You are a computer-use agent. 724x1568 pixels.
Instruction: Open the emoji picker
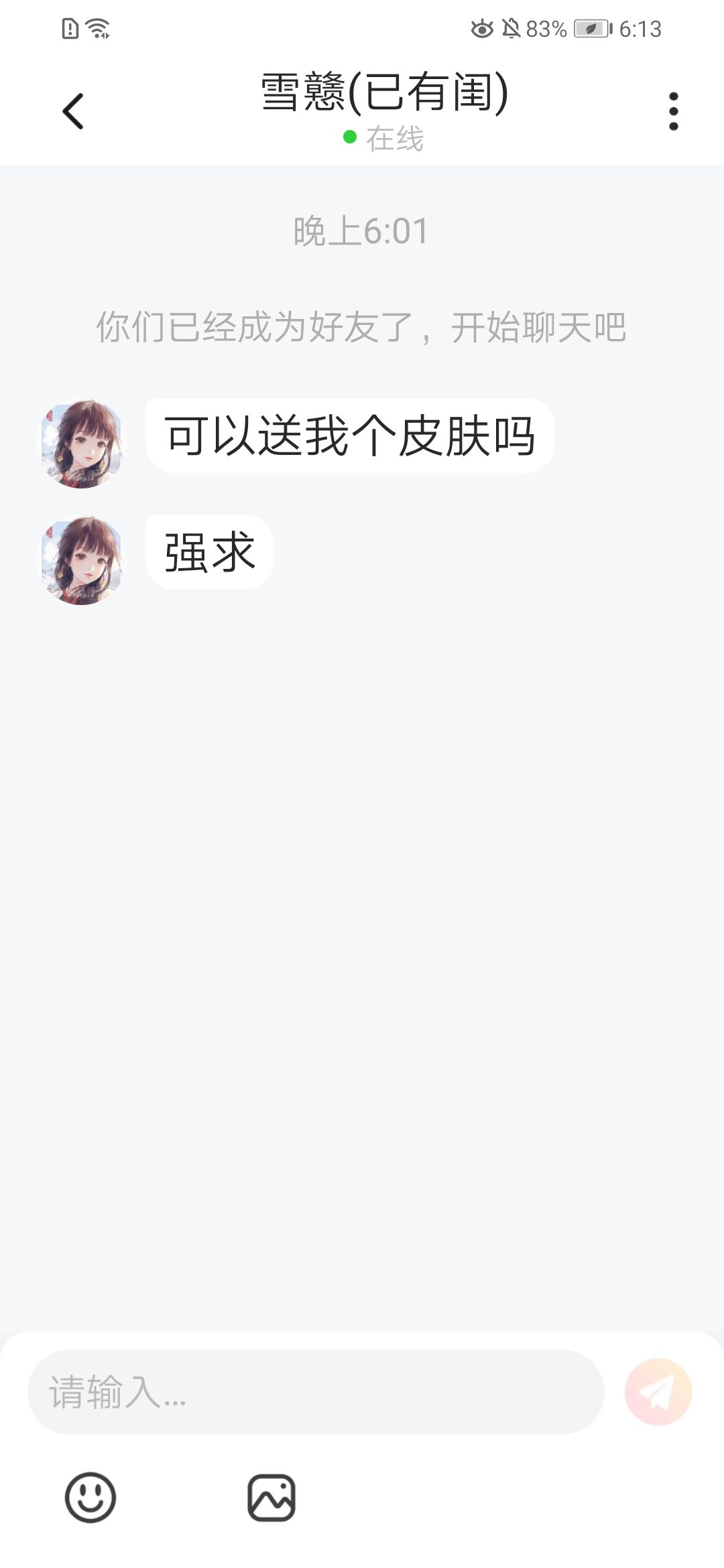(90, 1498)
